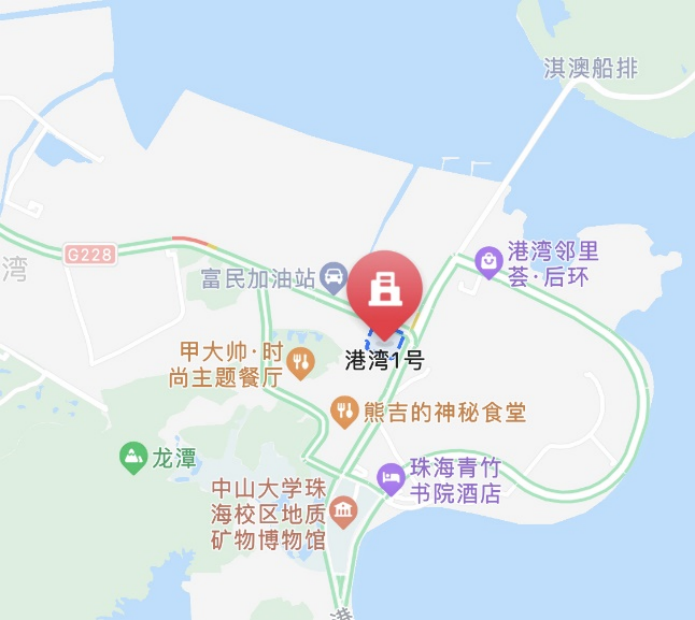Screen dimensions: 695x620
Task: Select 熊吉的神秘食堂 restaurant marker
Action: pos(344,411)
